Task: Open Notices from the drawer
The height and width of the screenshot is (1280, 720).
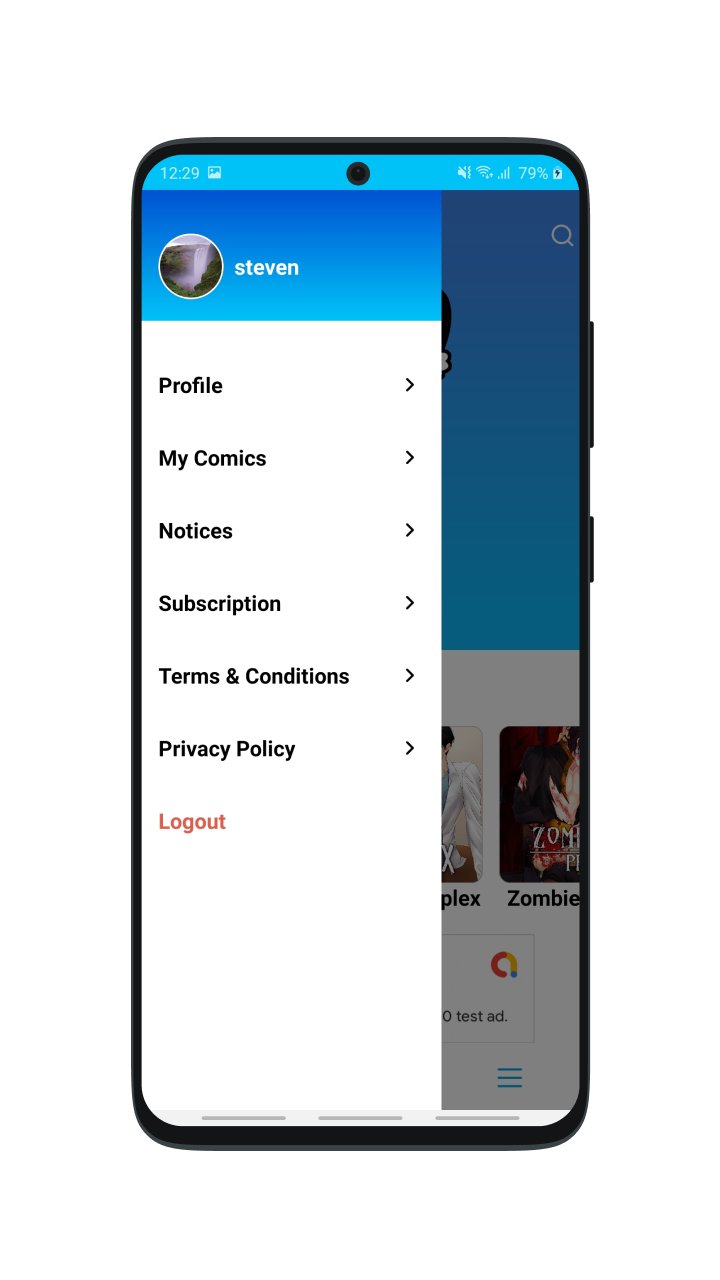Action: pyautogui.click(x=288, y=531)
